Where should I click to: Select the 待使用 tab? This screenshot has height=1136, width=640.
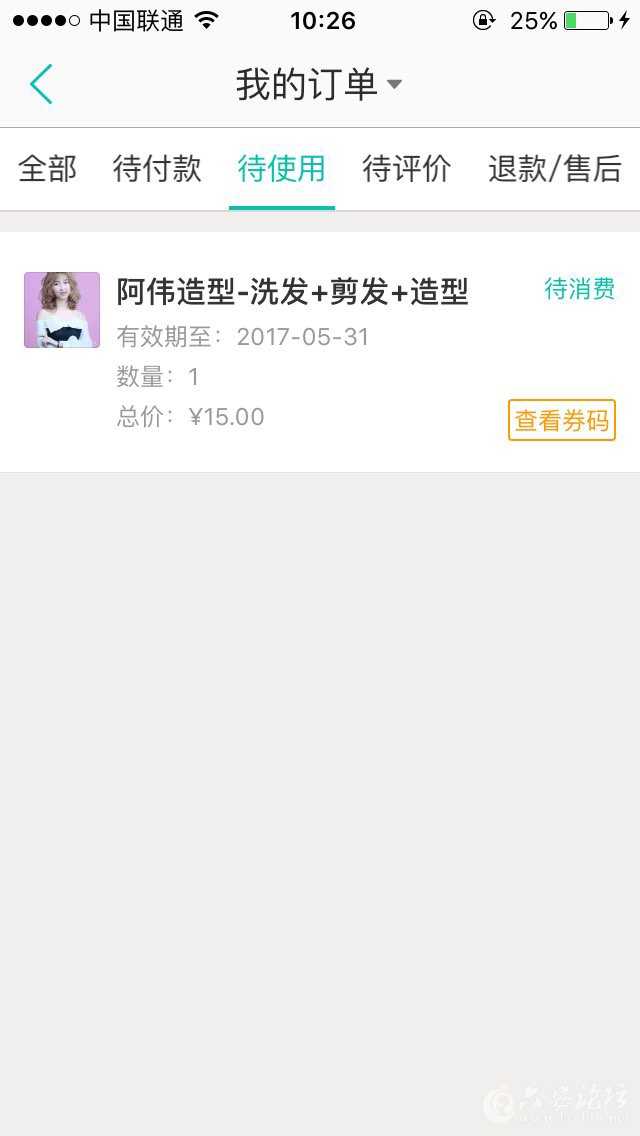282,169
